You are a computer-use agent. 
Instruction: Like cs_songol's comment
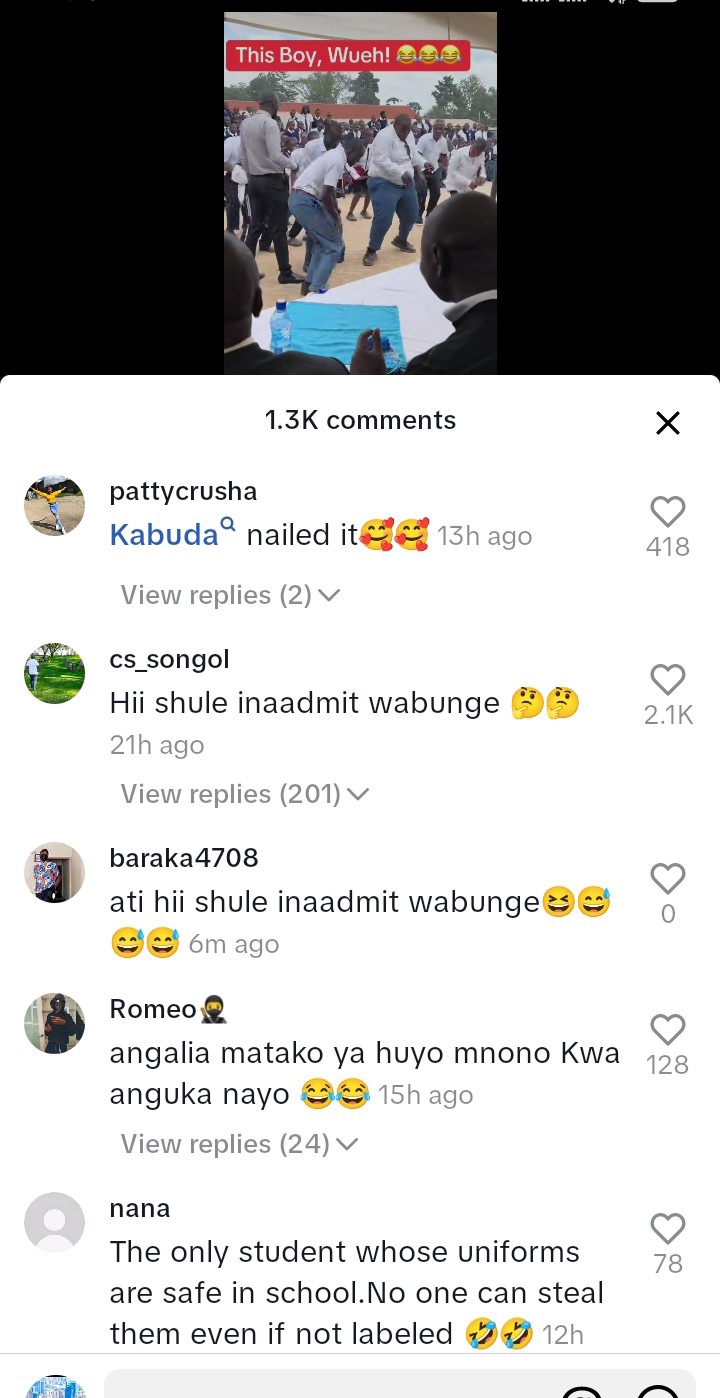pos(667,681)
